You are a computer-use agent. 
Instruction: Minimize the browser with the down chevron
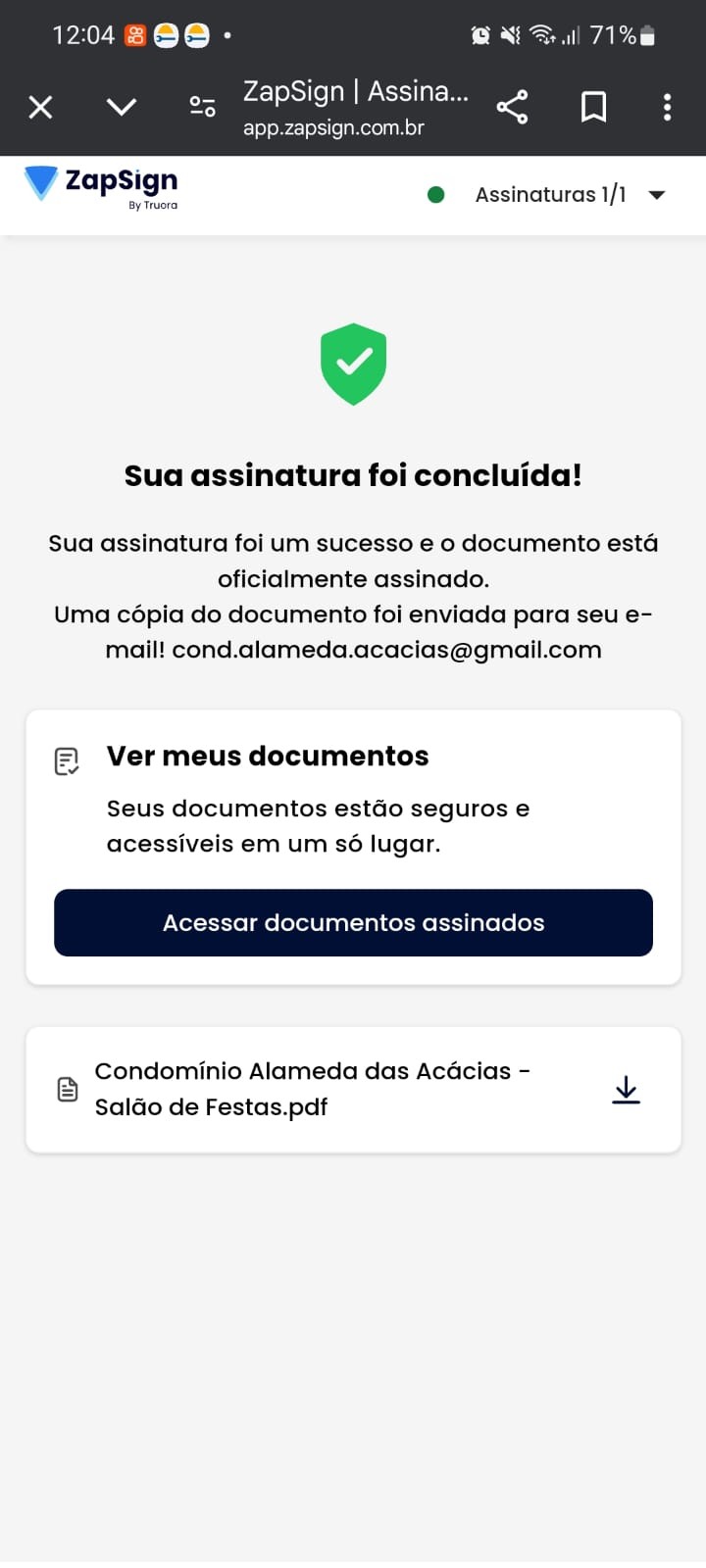click(x=122, y=107)
